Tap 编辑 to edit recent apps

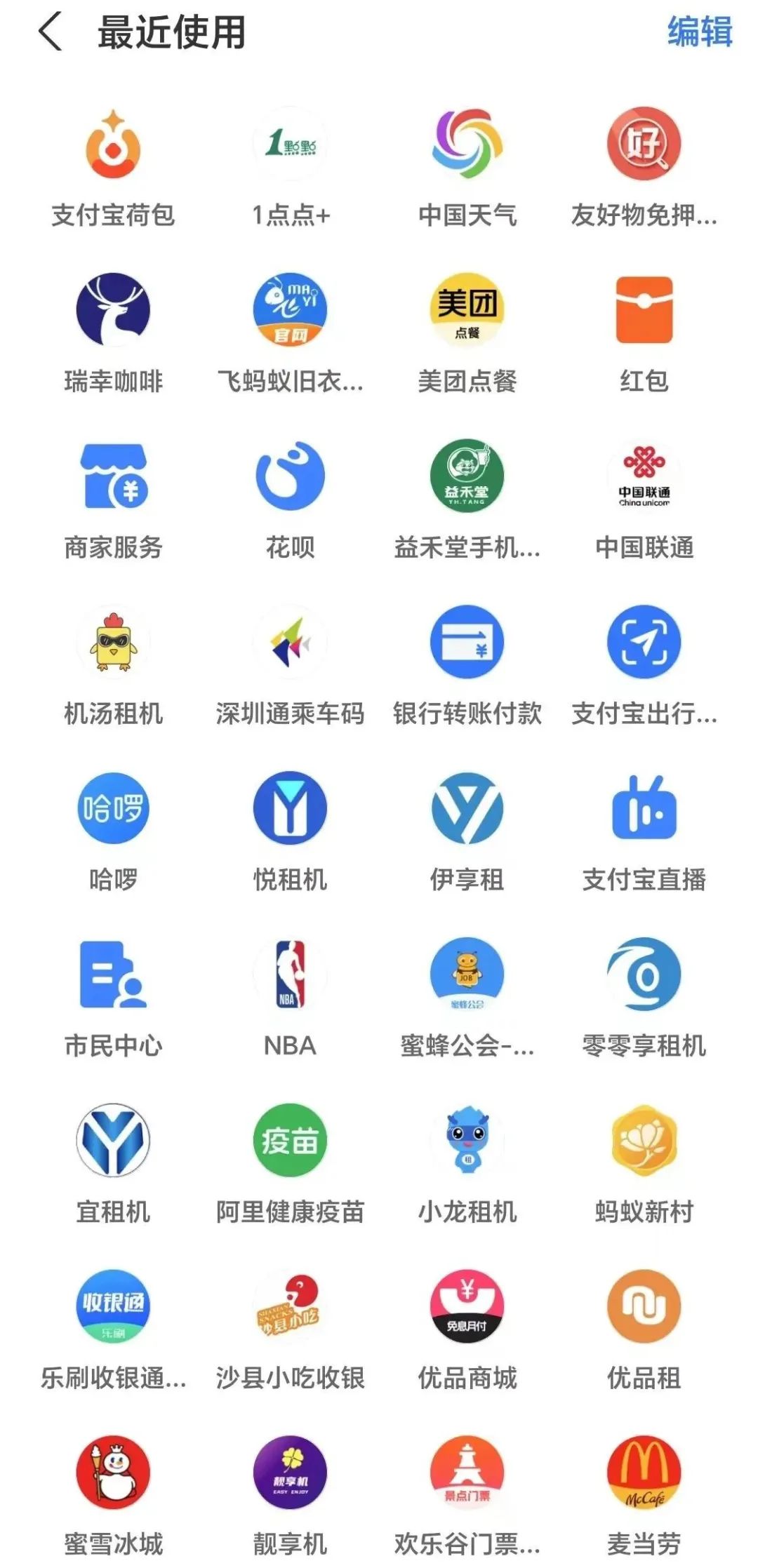coord(699,32)
